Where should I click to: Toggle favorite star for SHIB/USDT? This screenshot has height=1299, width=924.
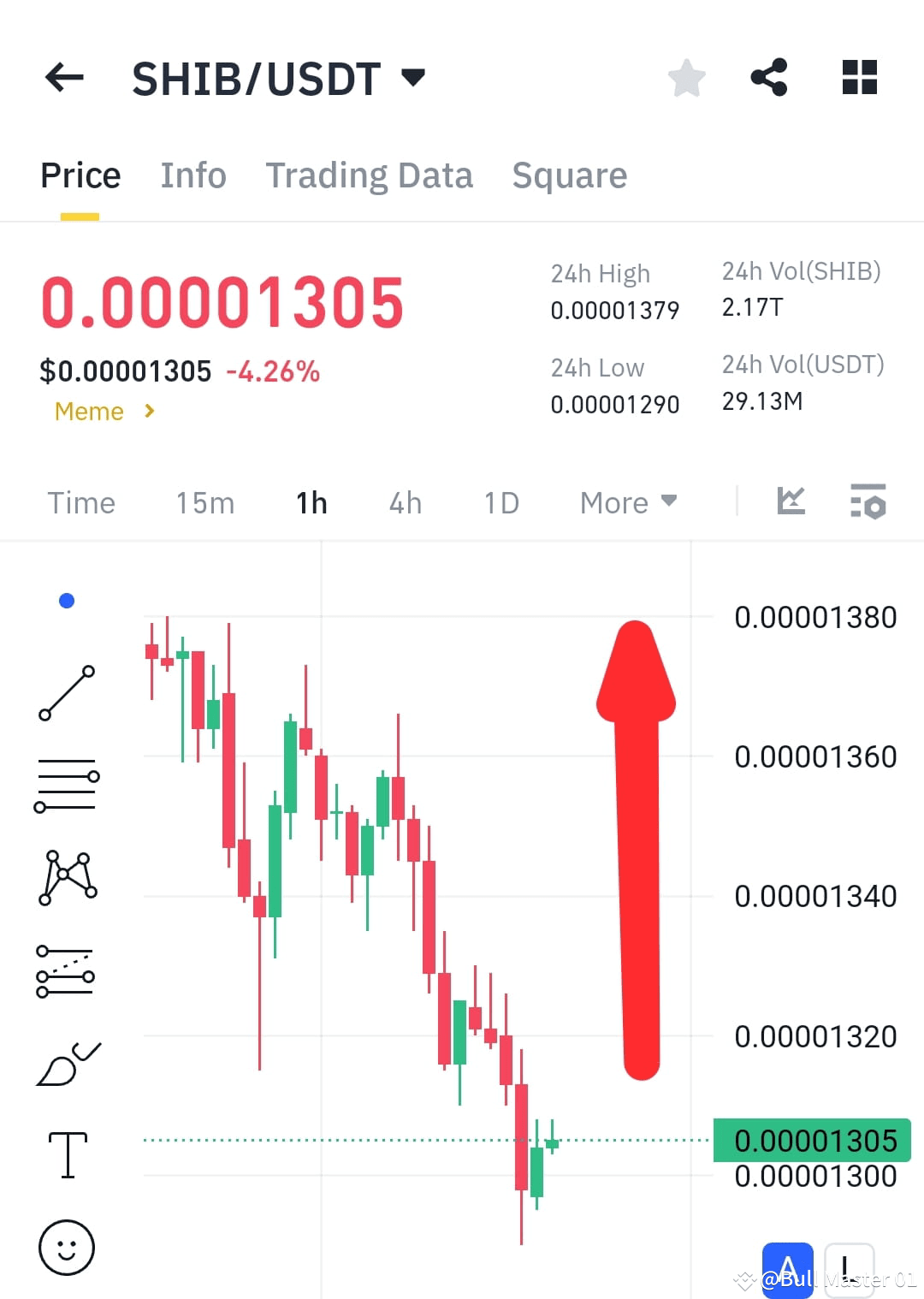(x=687, y=77)
